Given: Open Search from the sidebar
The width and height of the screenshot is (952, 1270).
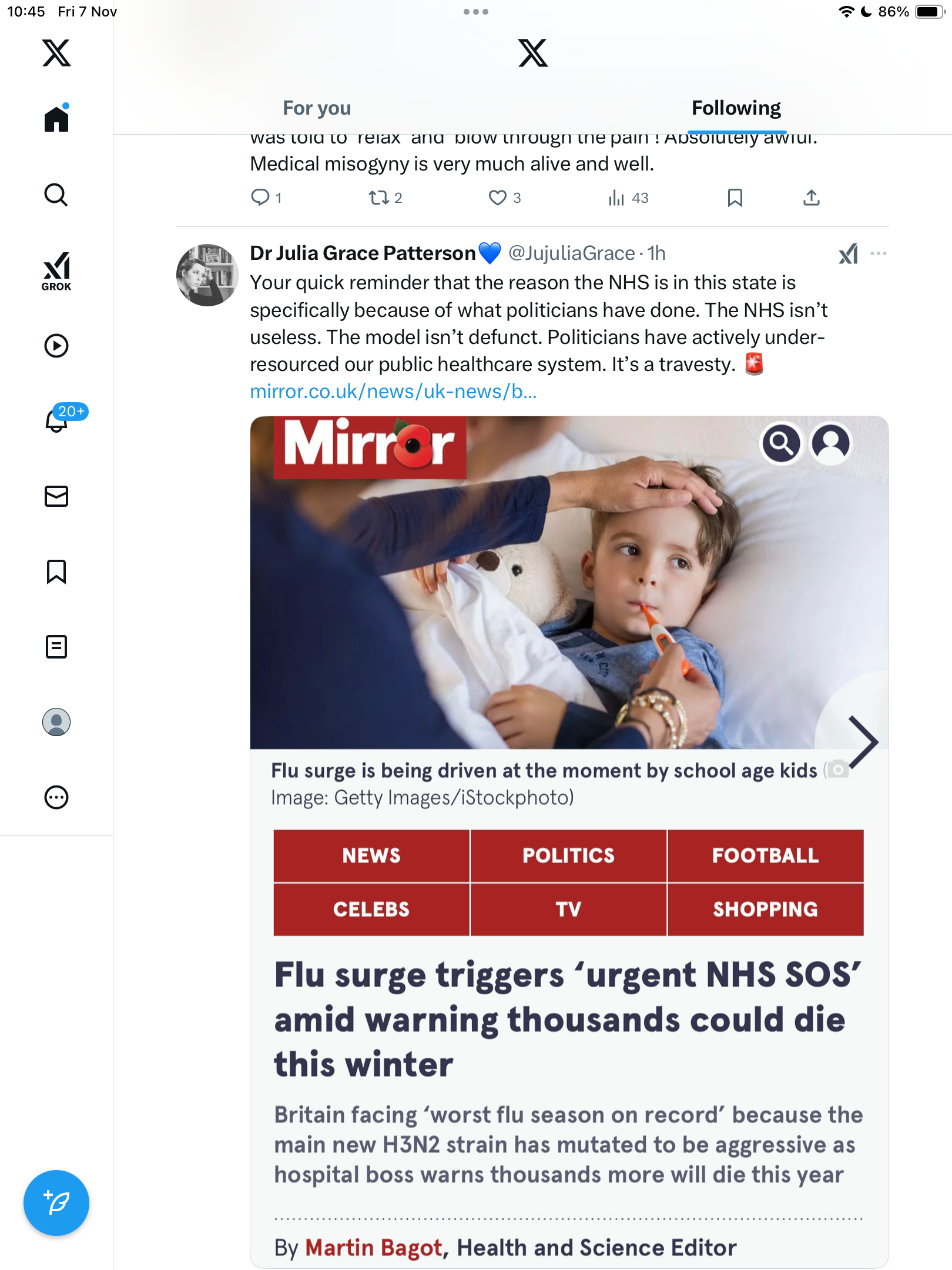Looking at the screenshot, I should [x=56, y=195].
